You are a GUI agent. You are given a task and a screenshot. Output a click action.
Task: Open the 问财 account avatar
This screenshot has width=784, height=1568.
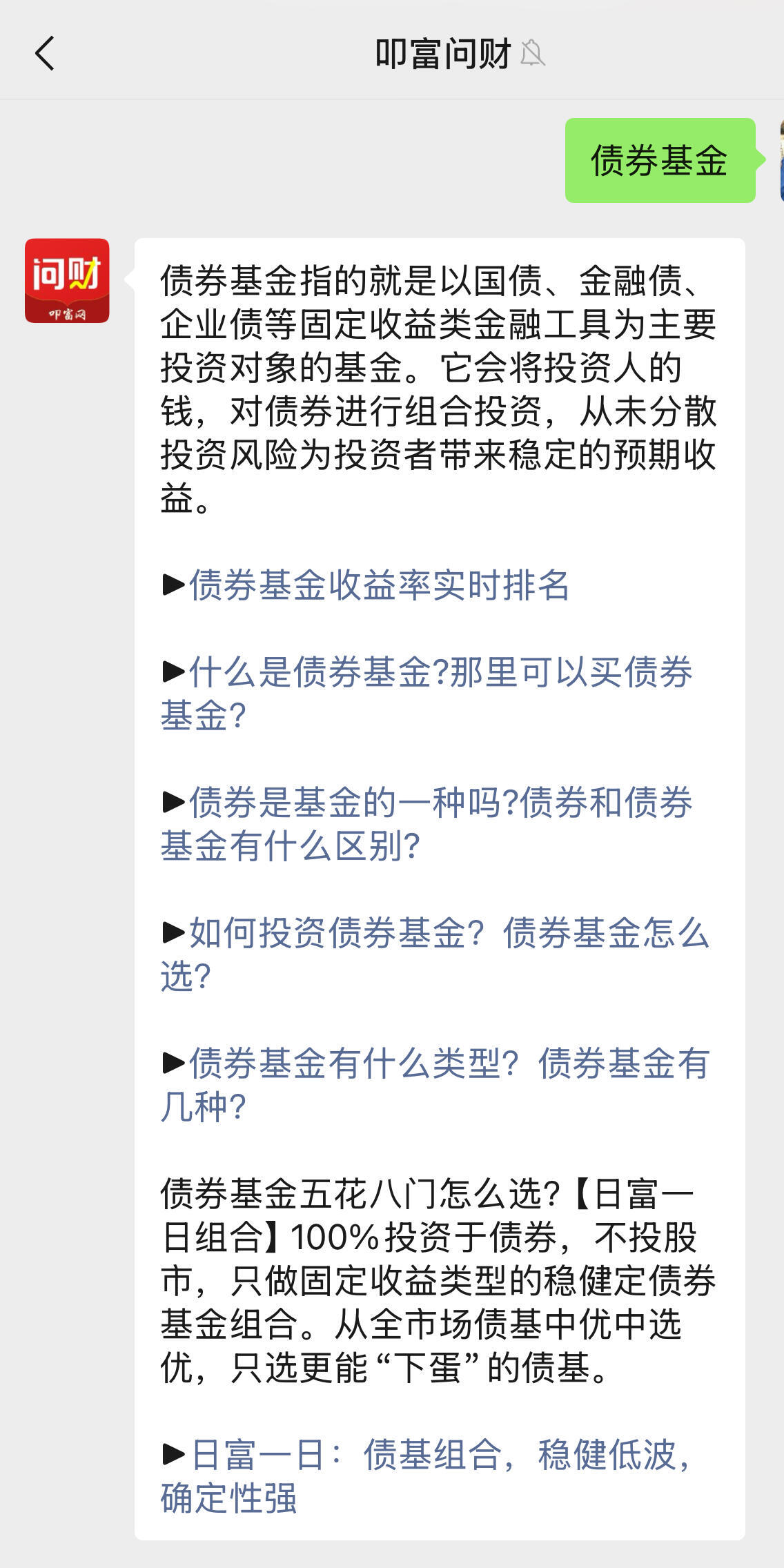(x=67, y=281)
